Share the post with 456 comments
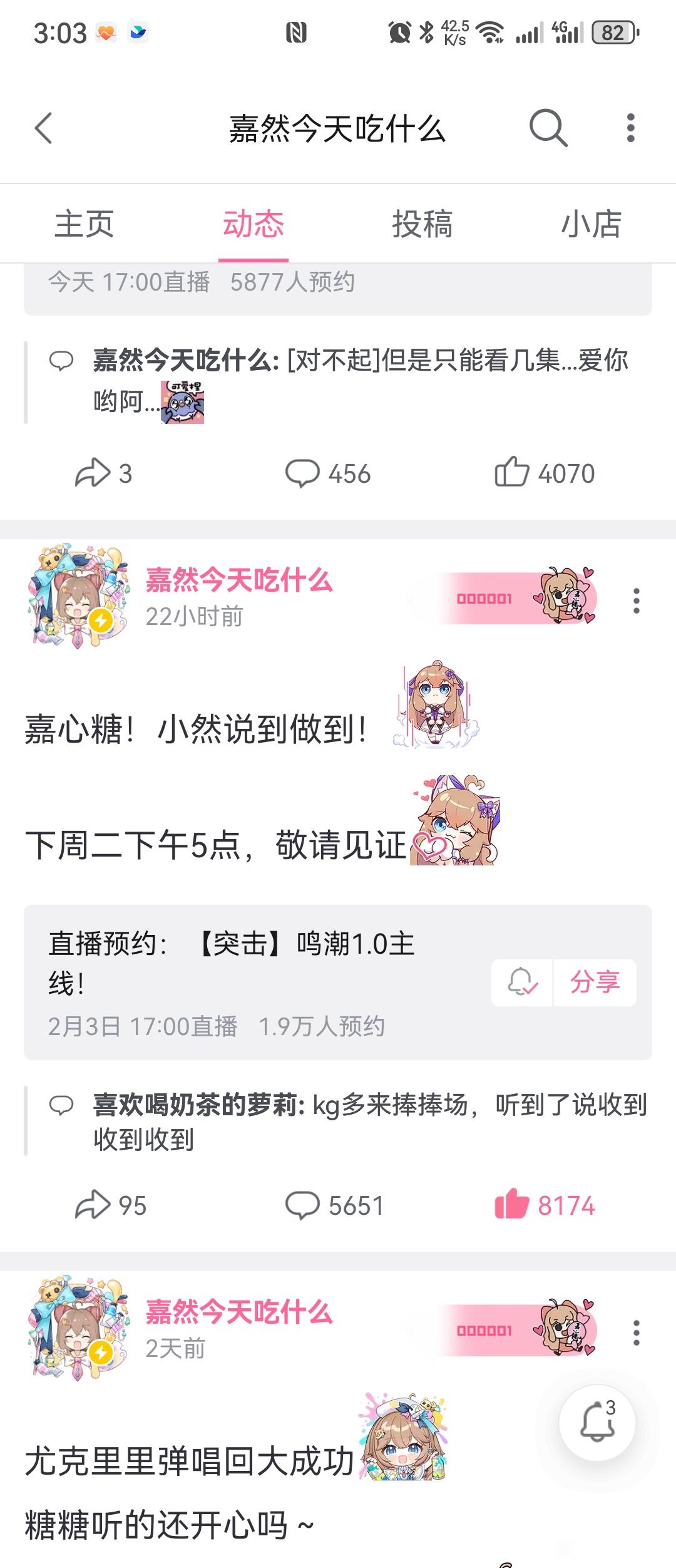The height and width of the screenshot is (1568, 676). 103,473
